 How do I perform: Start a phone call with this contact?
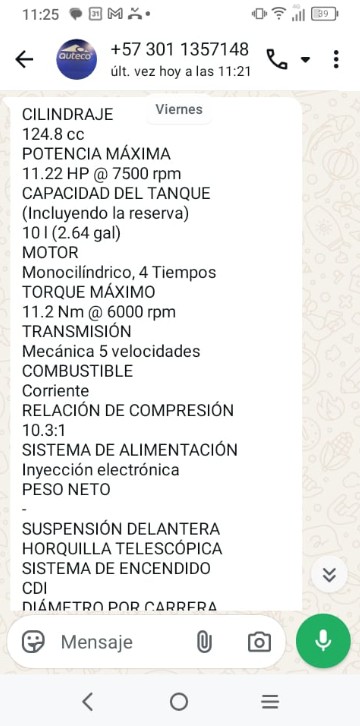coord(277,59)
